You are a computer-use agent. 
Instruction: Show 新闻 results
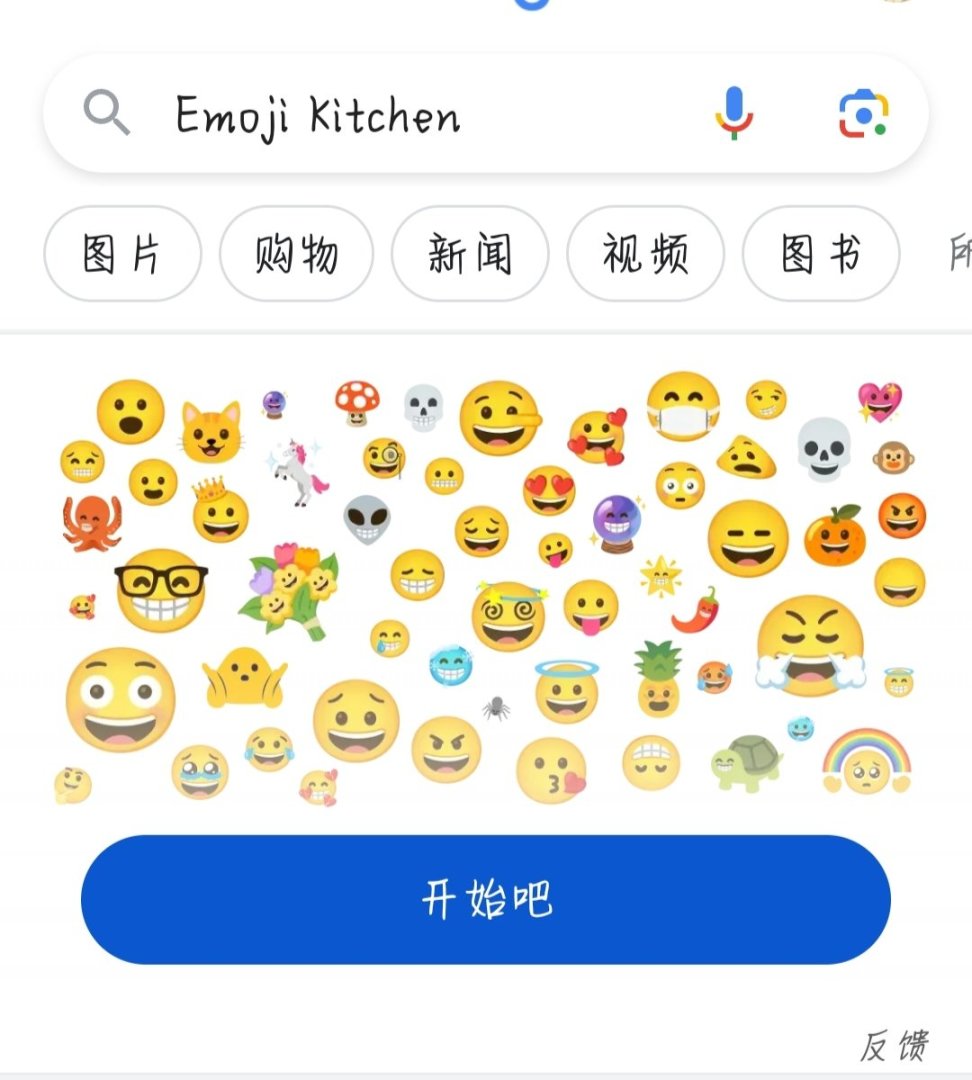point(470,254)
